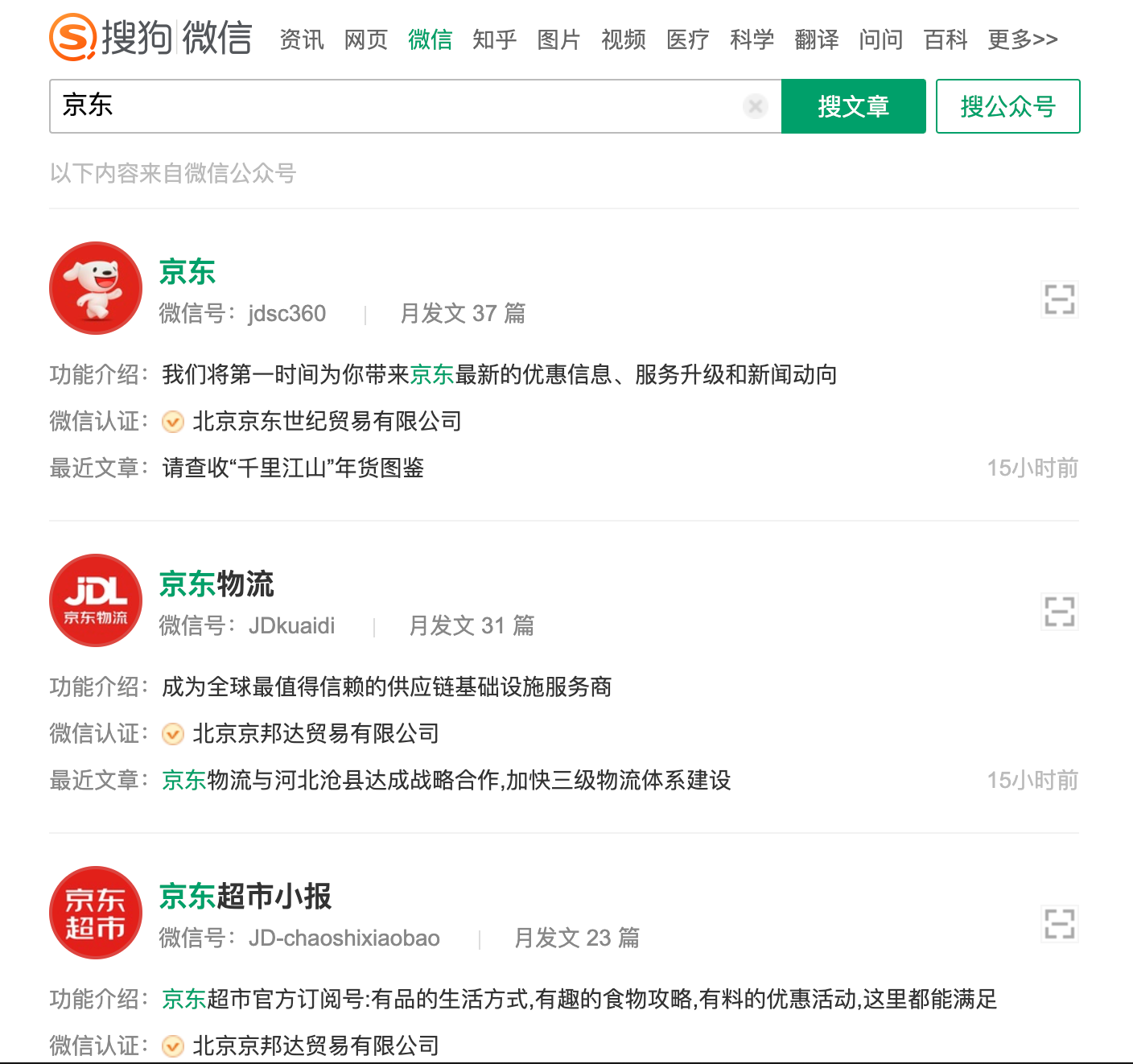The height and width of the screenshot is (1064, 1133).
Task: Switch to the 资讯 tab
Action: [302, 39]
